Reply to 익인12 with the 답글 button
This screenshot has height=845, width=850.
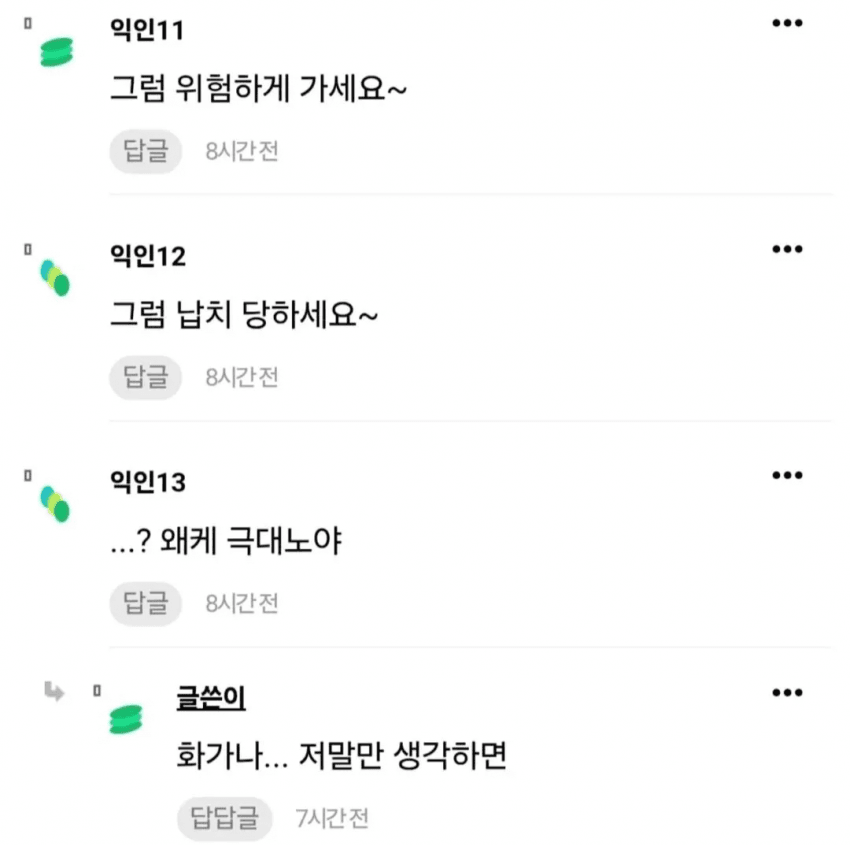146,378
